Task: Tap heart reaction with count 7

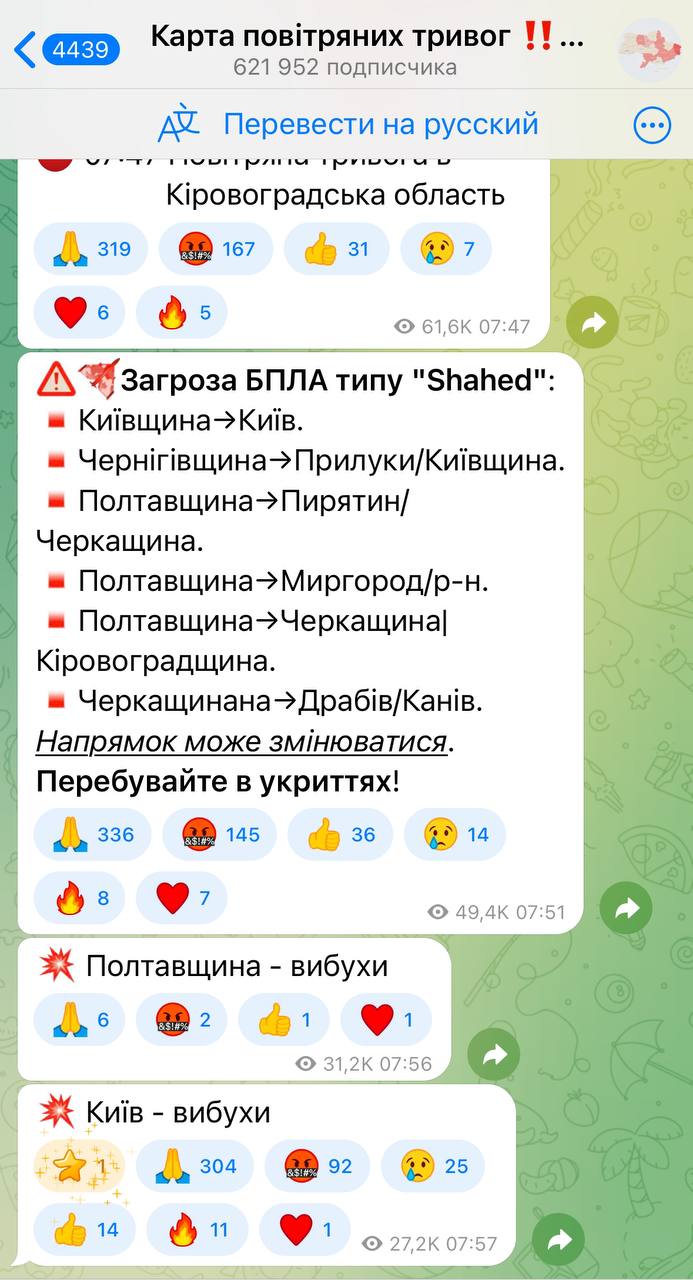Action: pyautogui.click(x=181, y=898)
